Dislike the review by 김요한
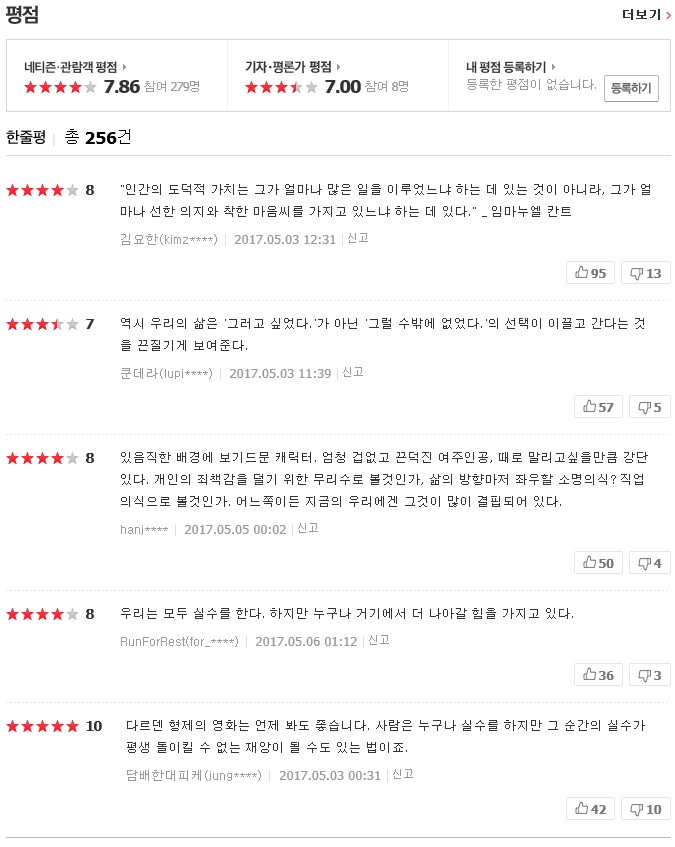This screenshot has width=675, height=847. (x=645, y=273)
